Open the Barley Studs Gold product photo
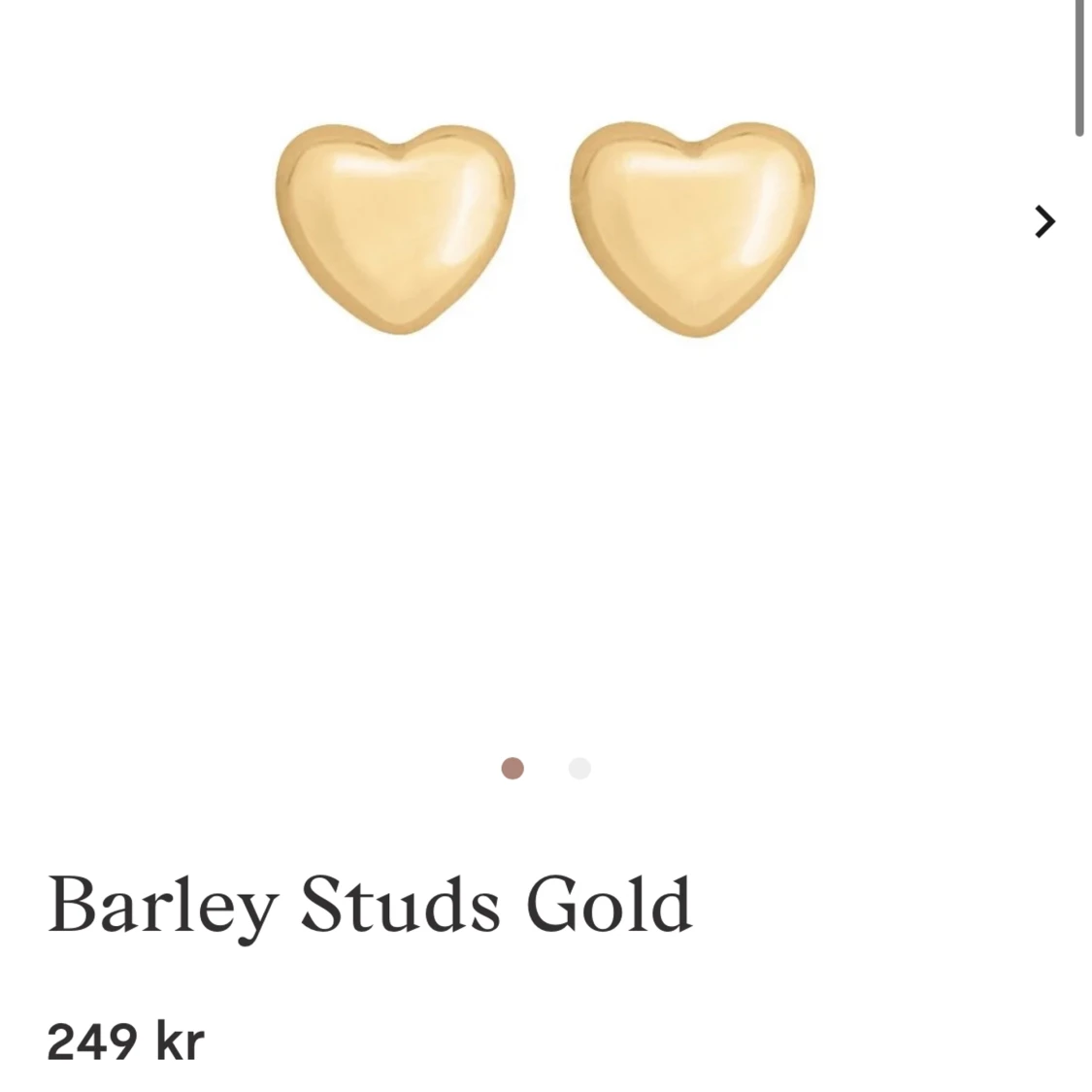This screenshot has height=1092, width=1092. click(x=546, y=229)
